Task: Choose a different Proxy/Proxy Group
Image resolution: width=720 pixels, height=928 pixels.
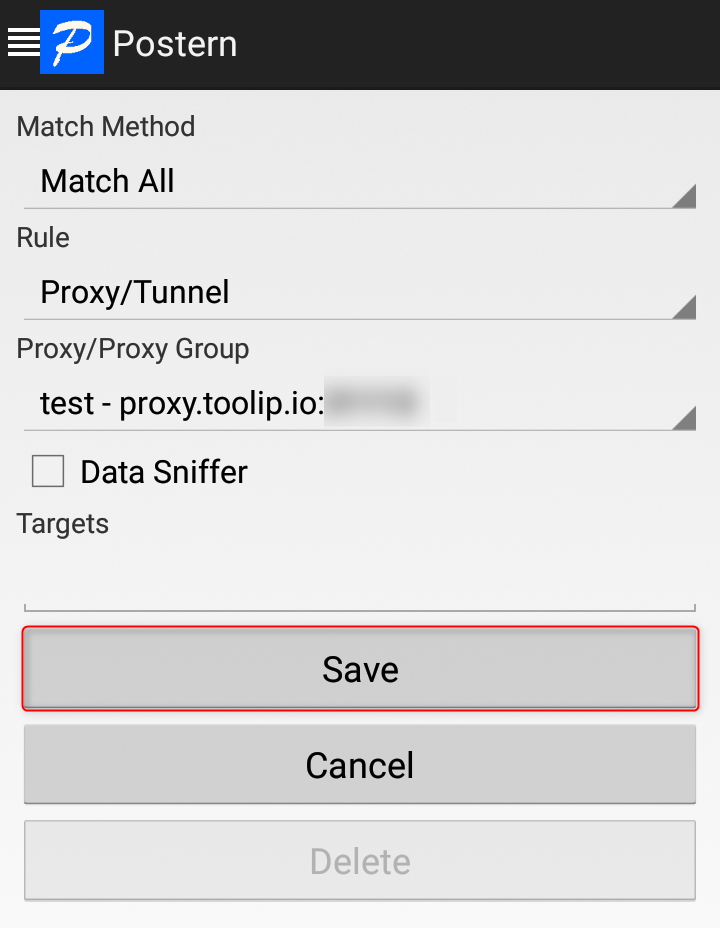Action: 359,404
